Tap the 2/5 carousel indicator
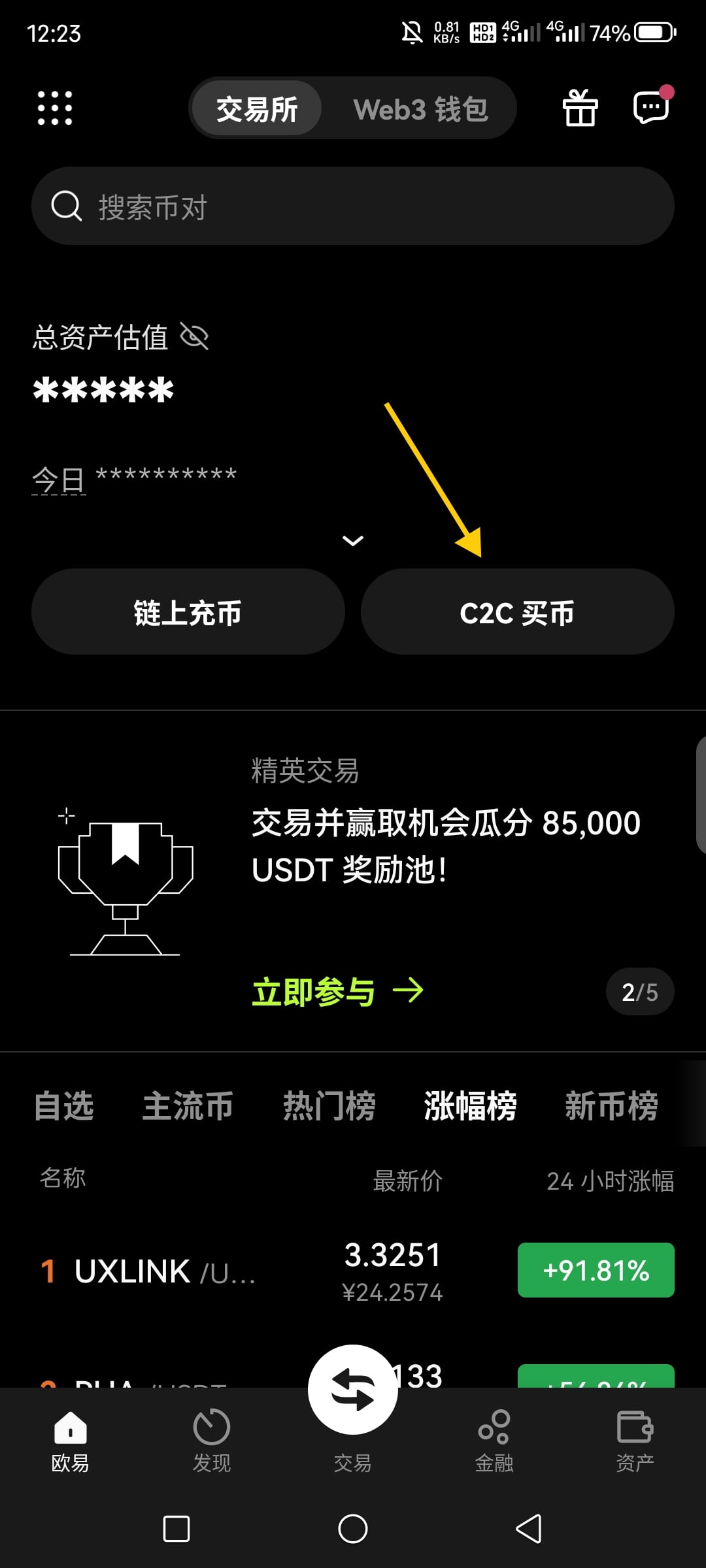This screenshot has width=706, height=1568. (x=639, y=991)
